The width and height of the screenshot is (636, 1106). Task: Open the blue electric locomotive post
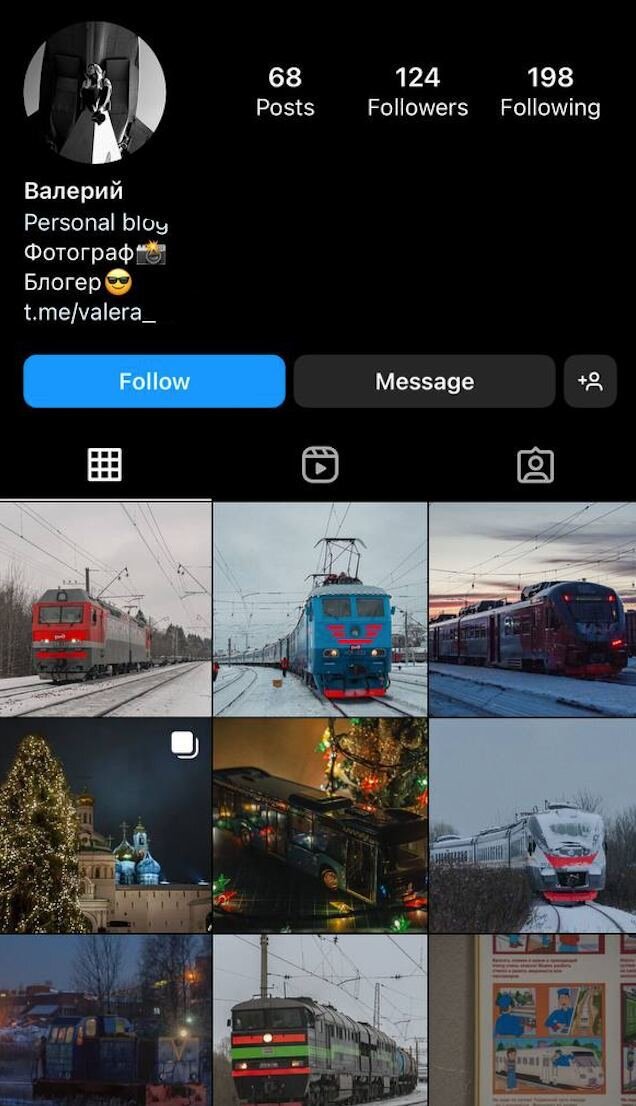320,609
